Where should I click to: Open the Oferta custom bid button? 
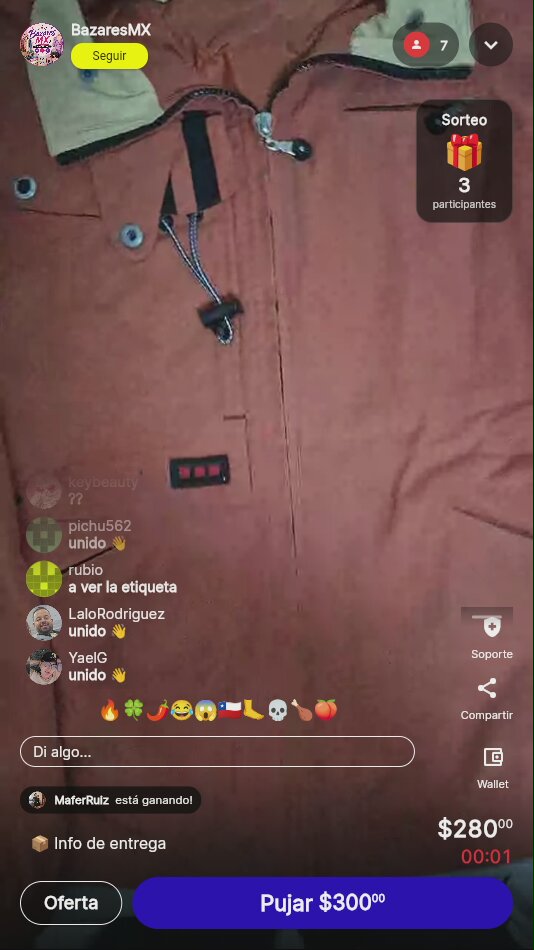click(71, 903)
